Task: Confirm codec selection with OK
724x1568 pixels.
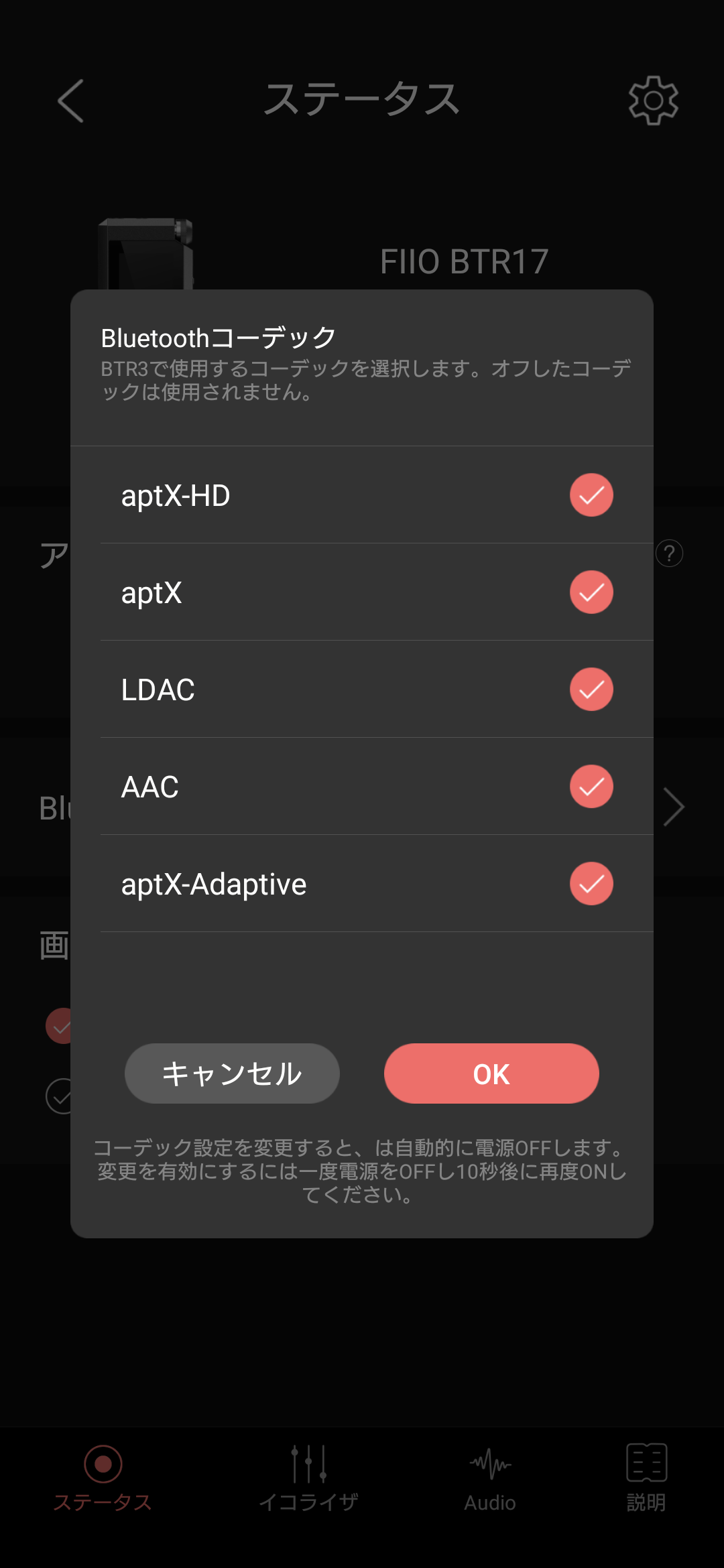Action: tap(491, 1073)
